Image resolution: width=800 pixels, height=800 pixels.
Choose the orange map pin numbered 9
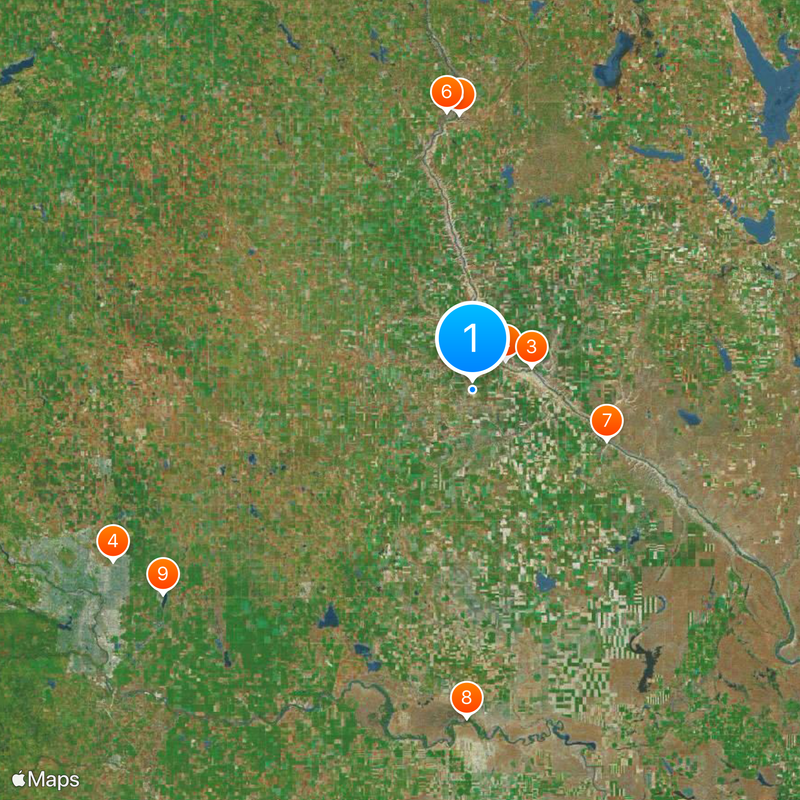click(162, 574)
